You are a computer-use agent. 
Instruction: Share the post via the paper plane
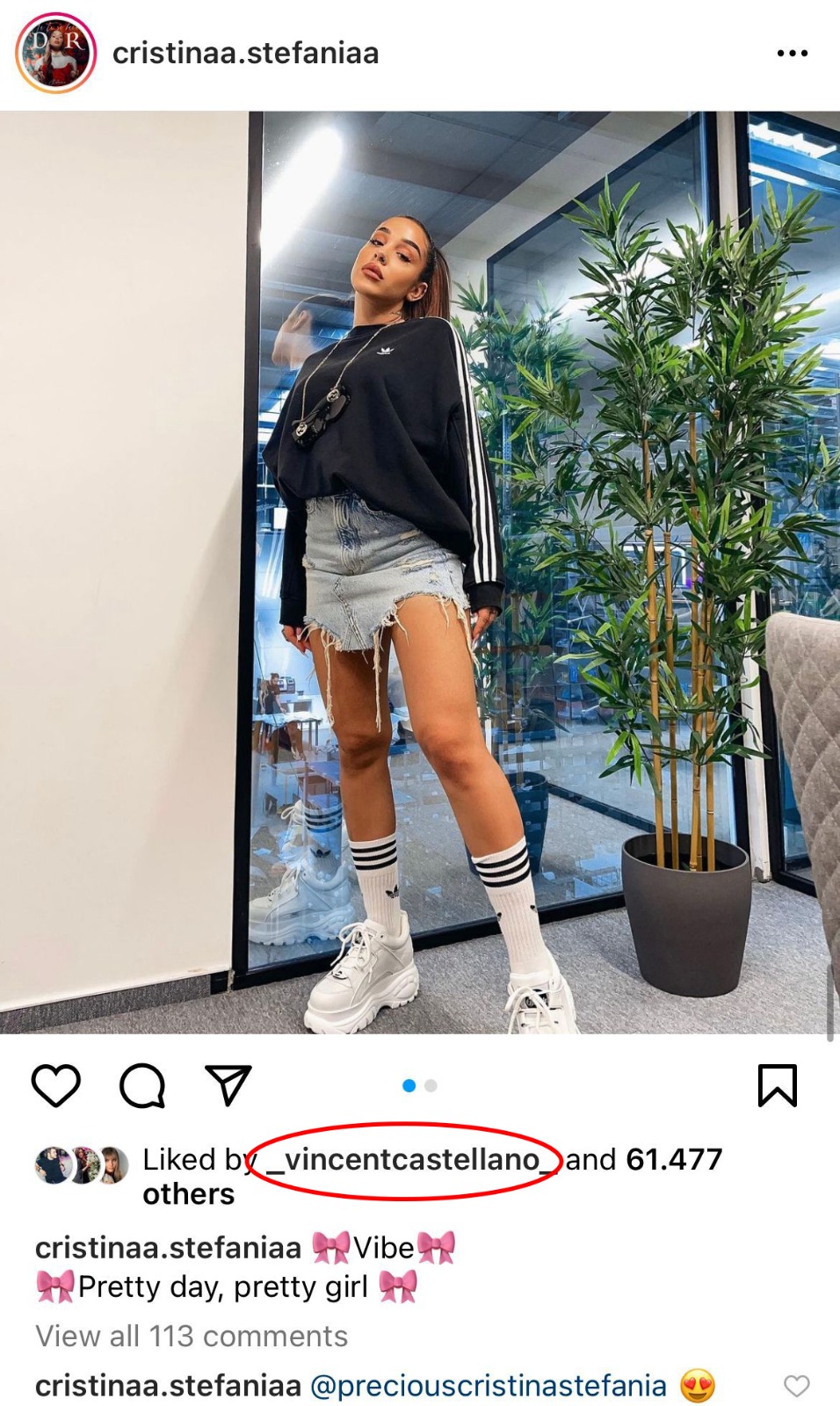tap(228, 1085)
